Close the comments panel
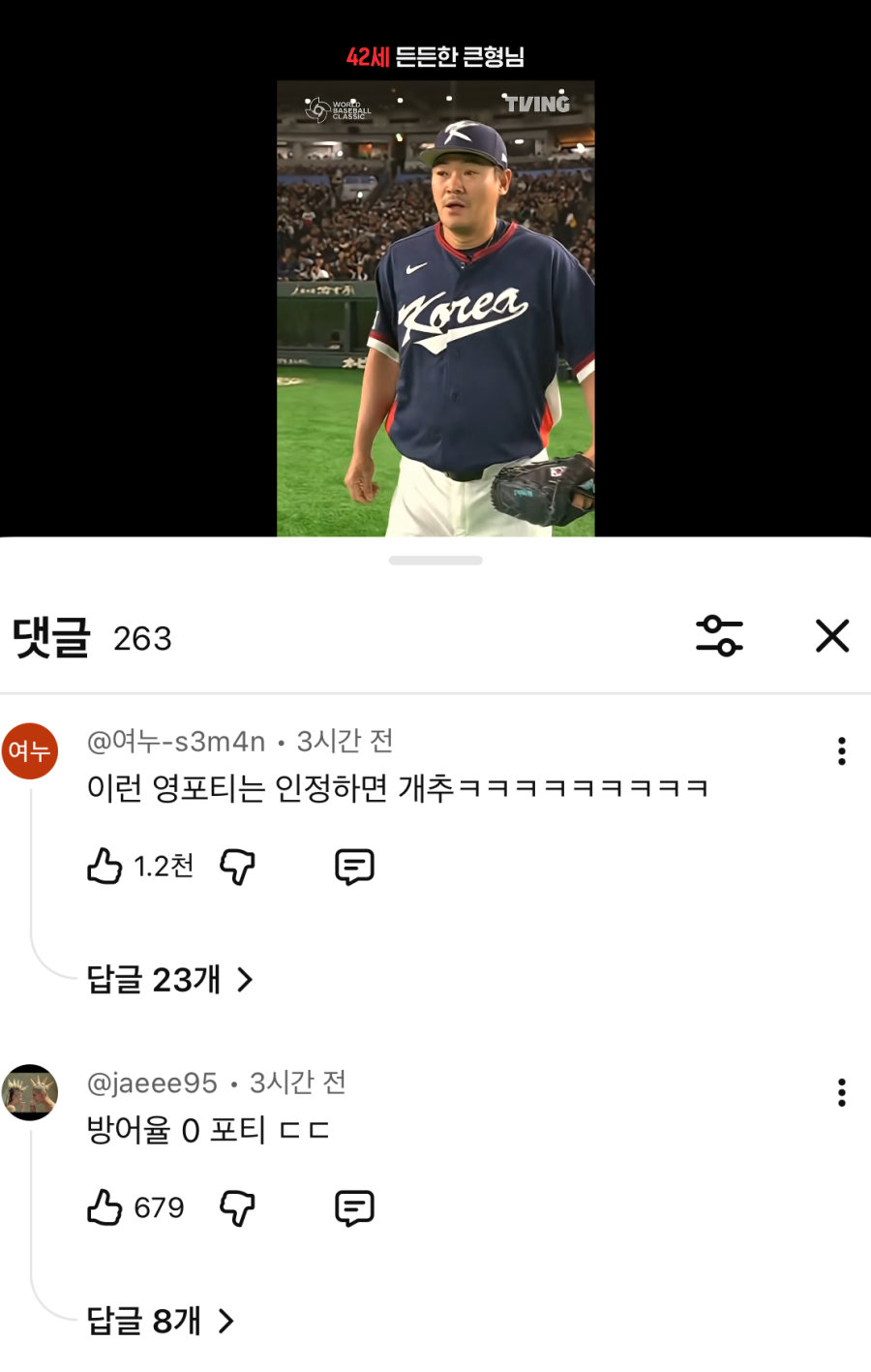 click(830, 636)
